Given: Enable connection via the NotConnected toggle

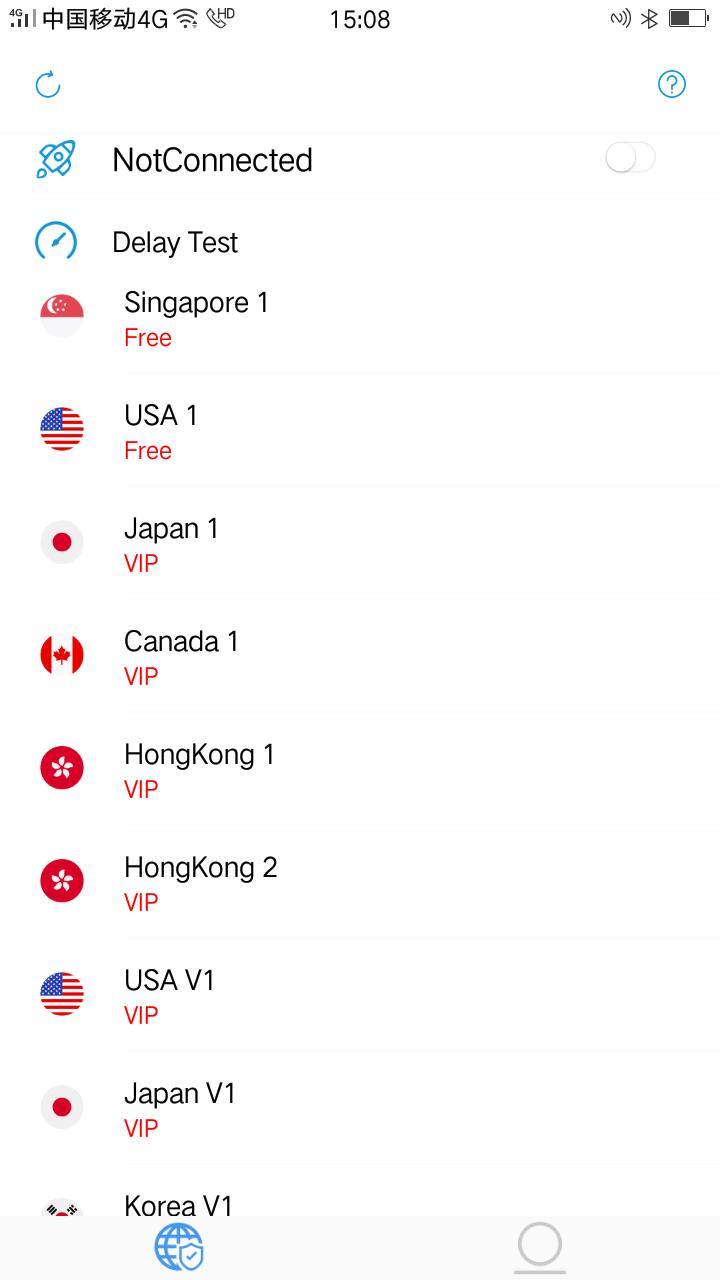Looking at the screenshot, I should tap(630, 158).
